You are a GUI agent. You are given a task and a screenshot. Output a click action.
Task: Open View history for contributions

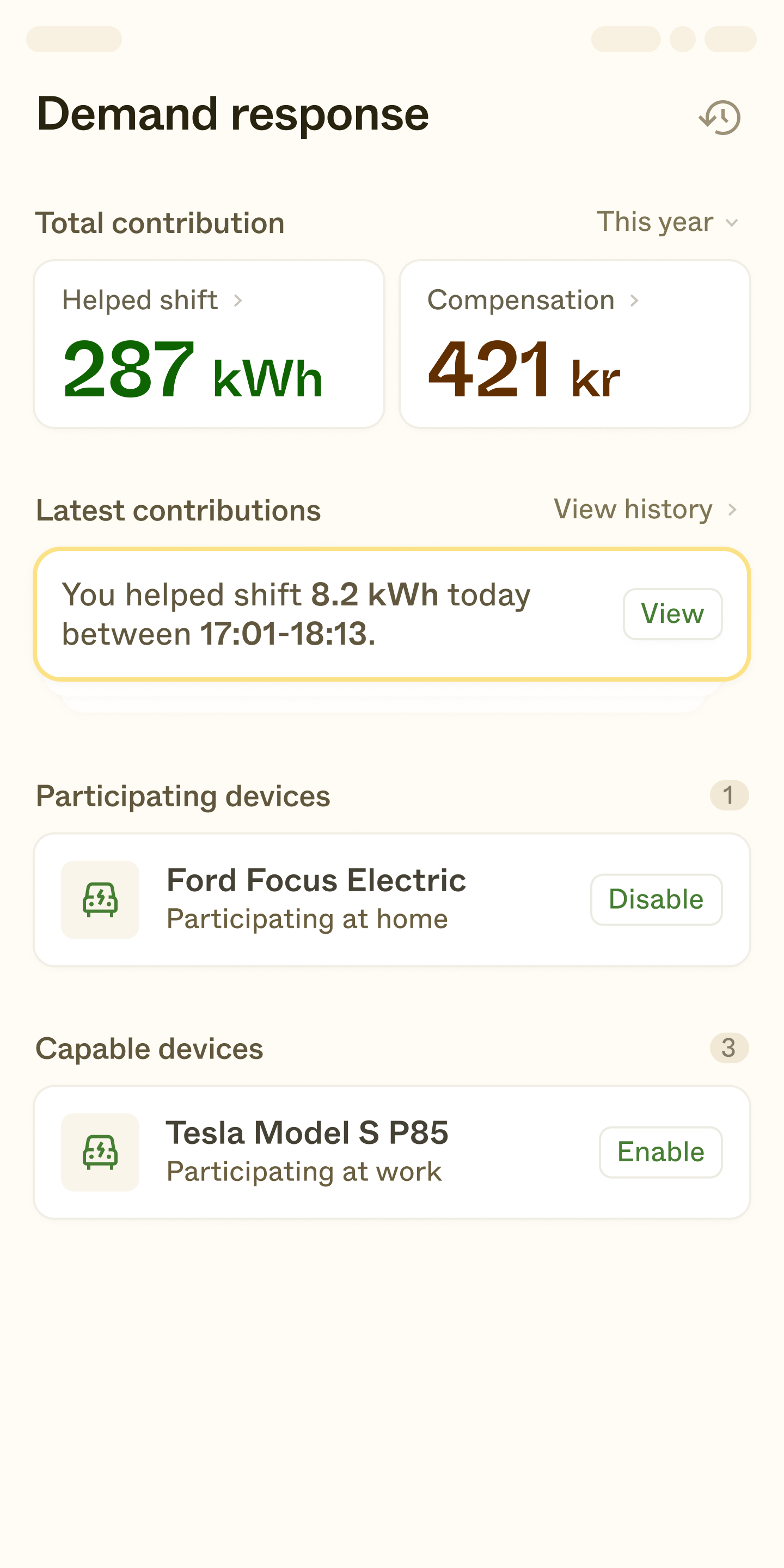[x=633, y=510]
